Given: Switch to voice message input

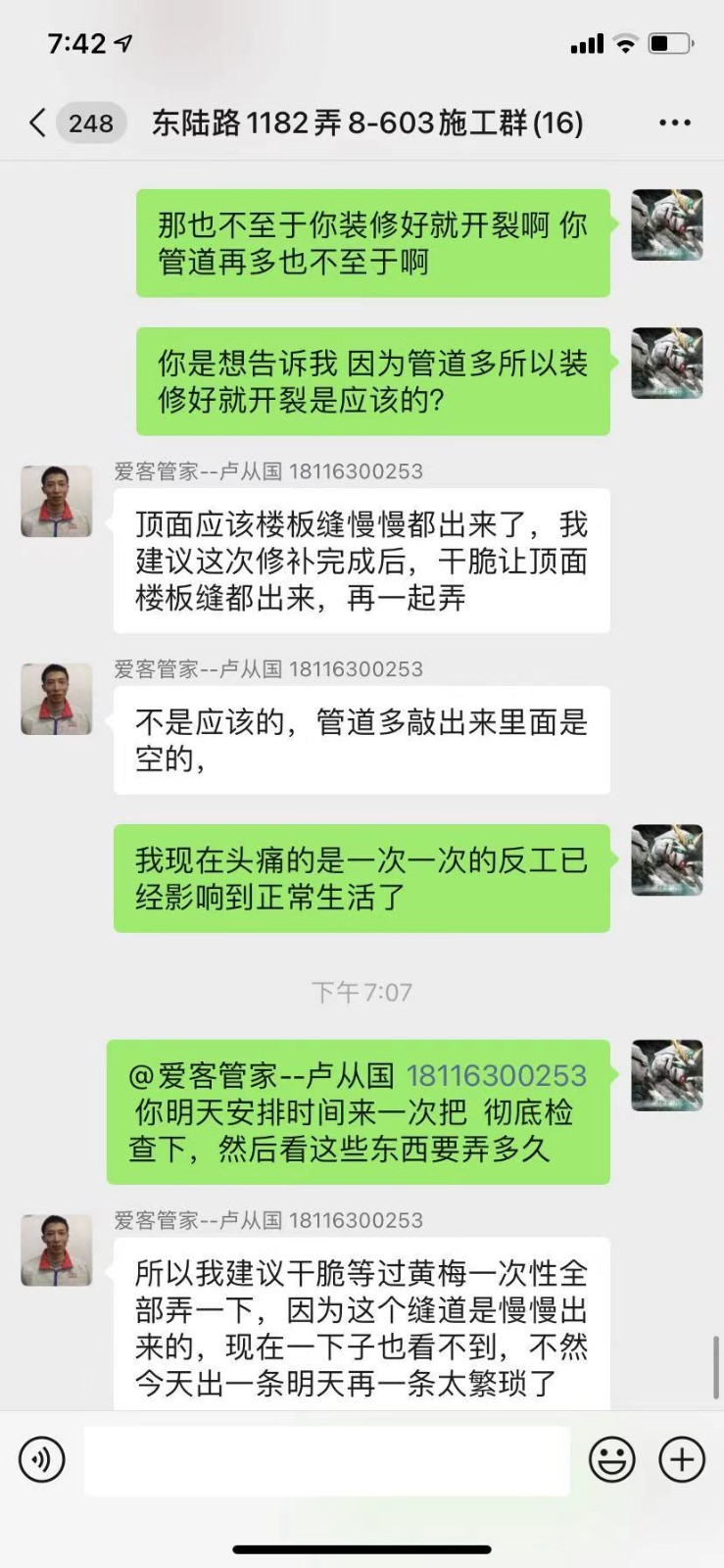Looking at the screenshot, I should (x=42, y=1459).
